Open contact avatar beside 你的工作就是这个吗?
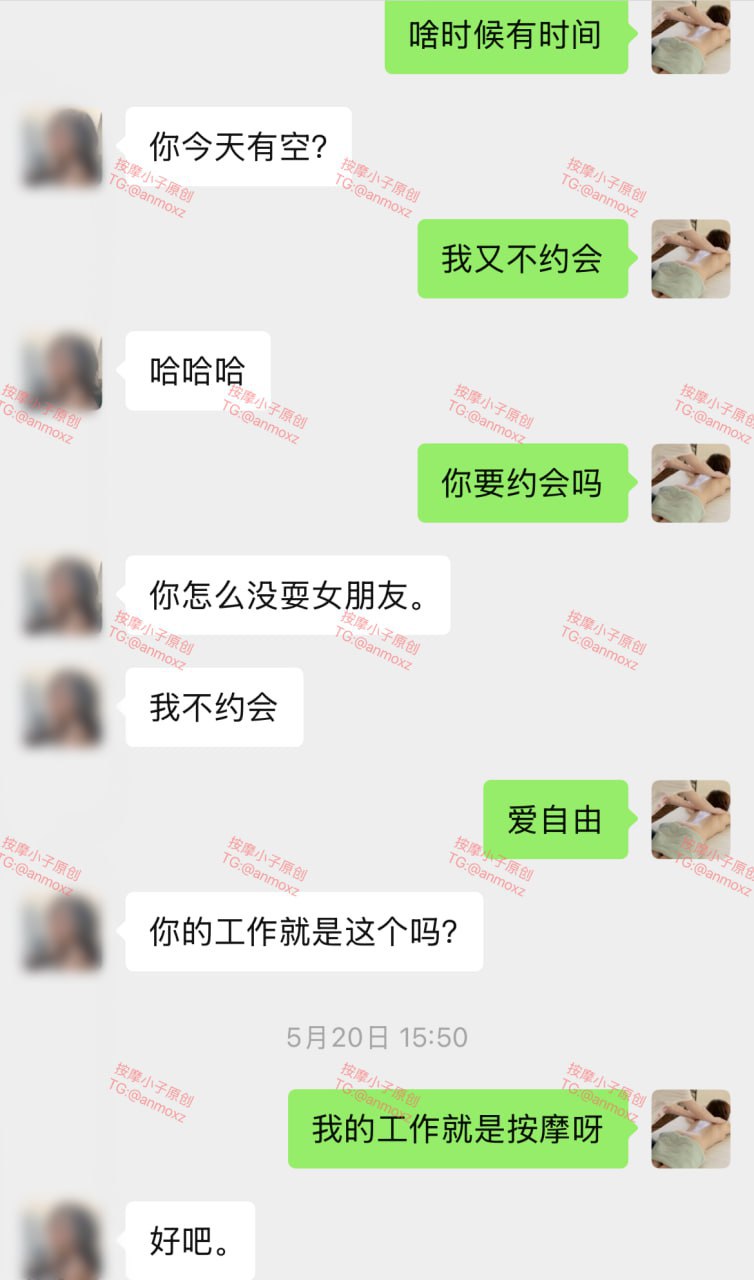 point(62,931)
